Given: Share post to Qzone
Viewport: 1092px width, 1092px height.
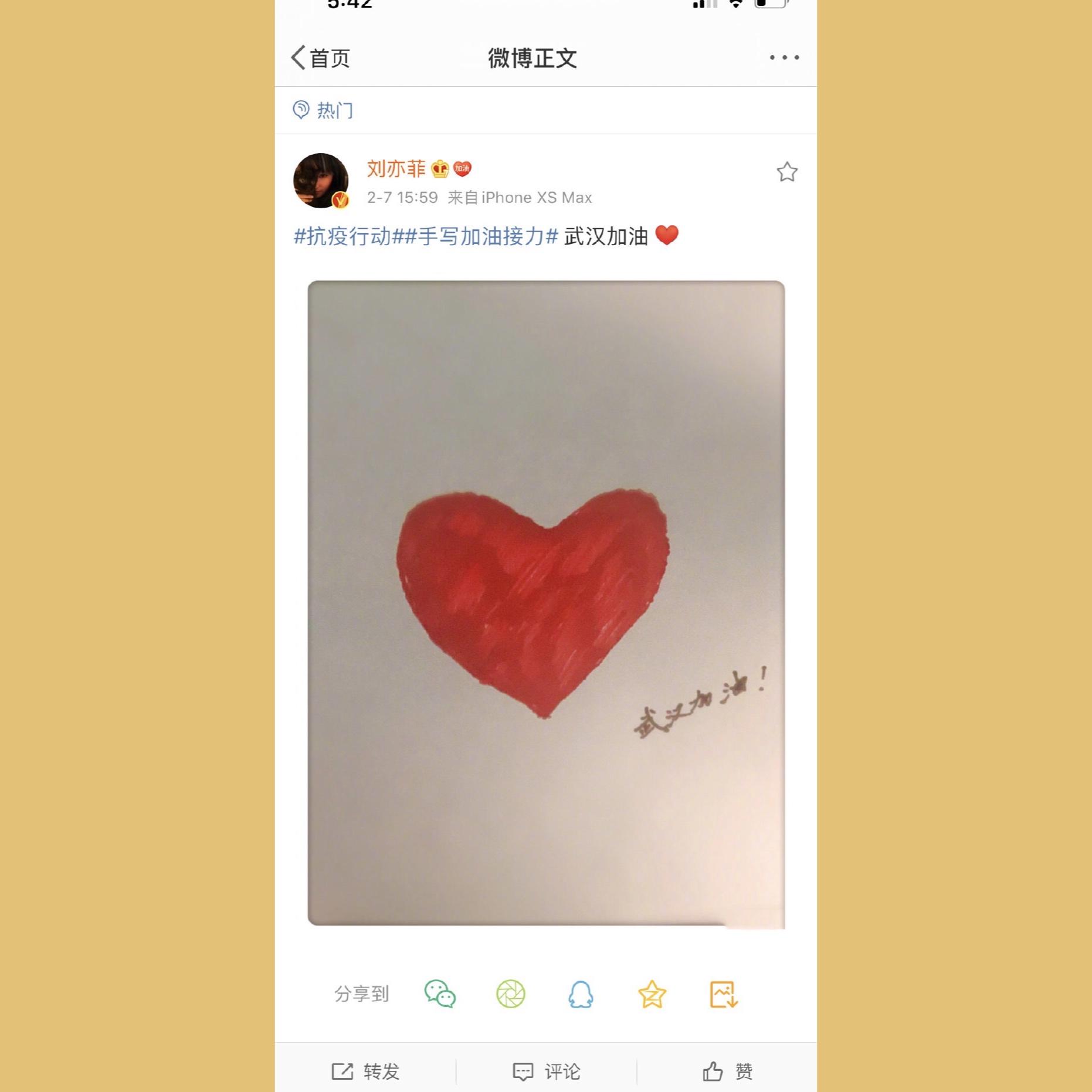Looking at the screenshot, I should pos(652,994).
